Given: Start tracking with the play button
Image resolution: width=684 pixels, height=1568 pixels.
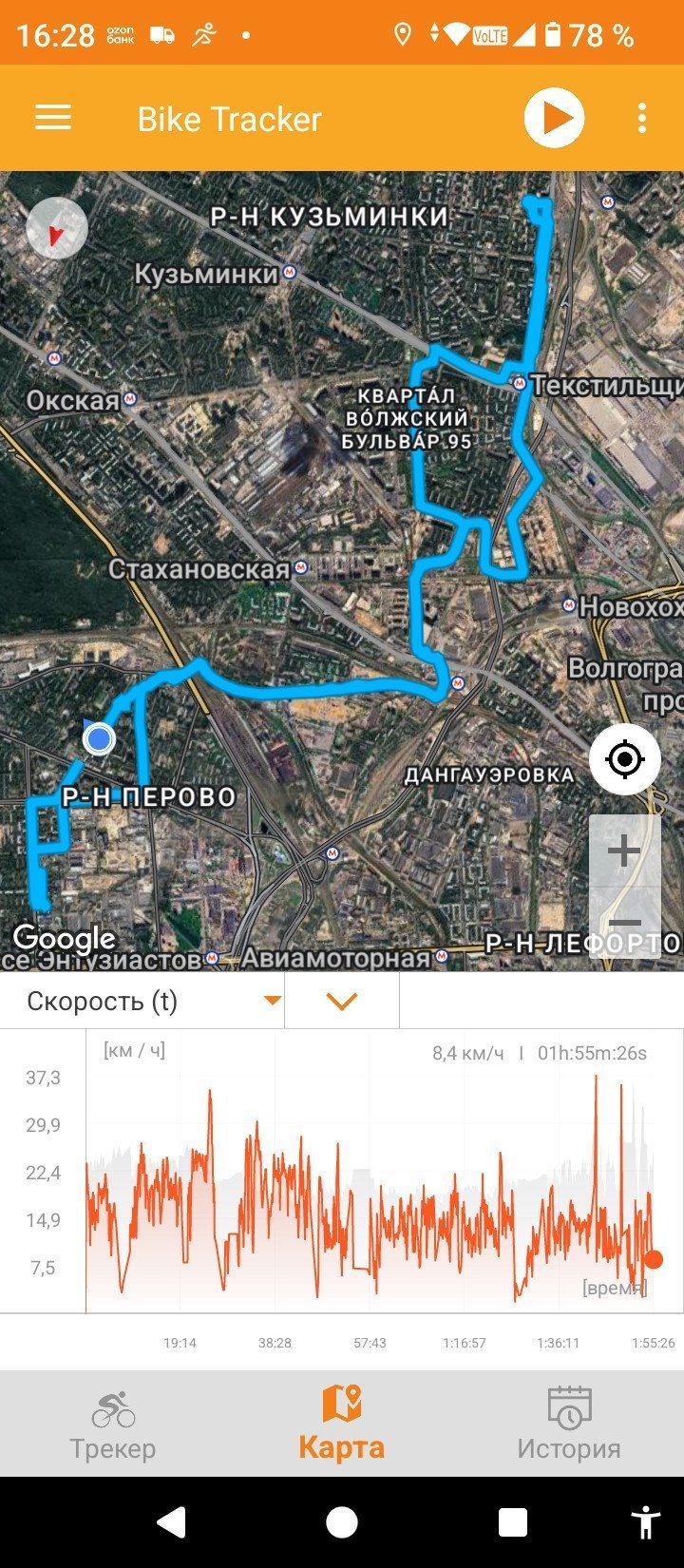Looking at the screenshot, I should pyautogui.click(x=554, y=118).
